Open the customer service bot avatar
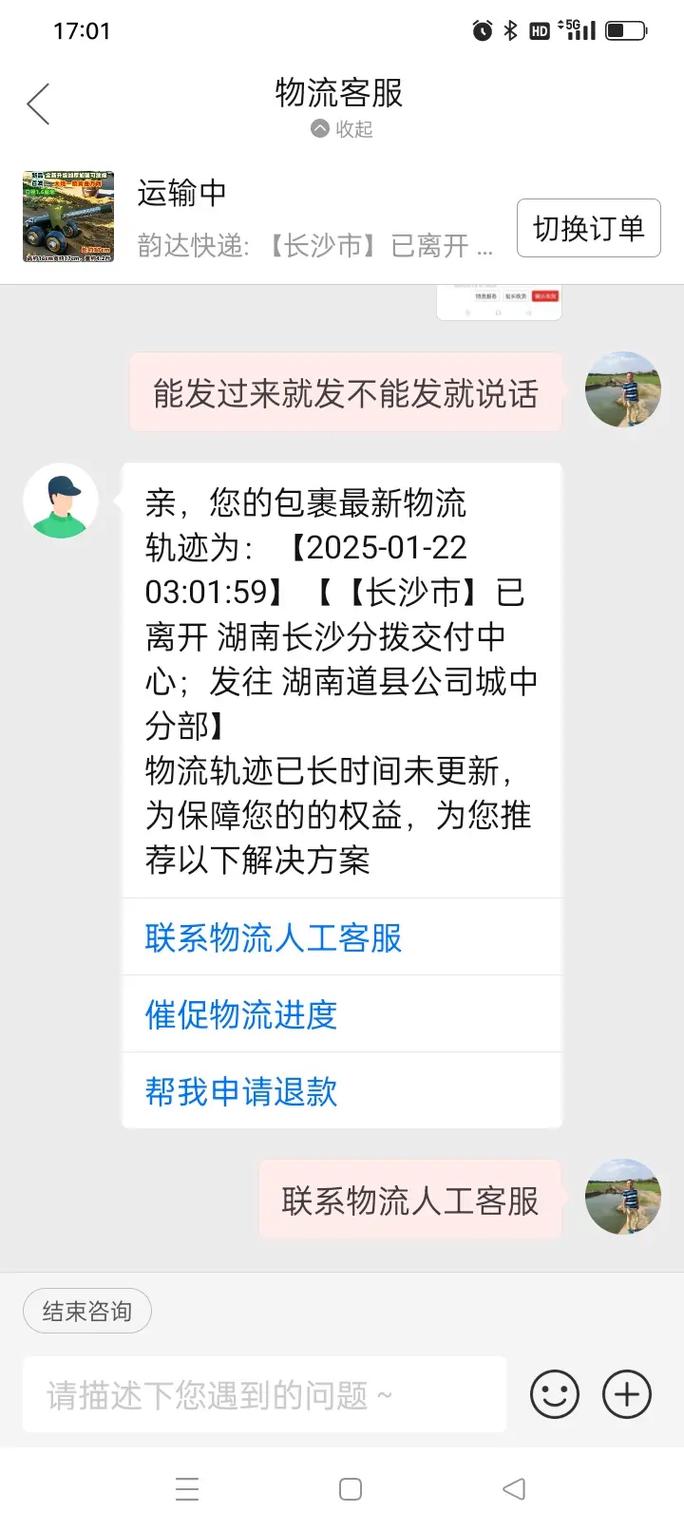This screenshot has height=1531, width=684. 61,501
